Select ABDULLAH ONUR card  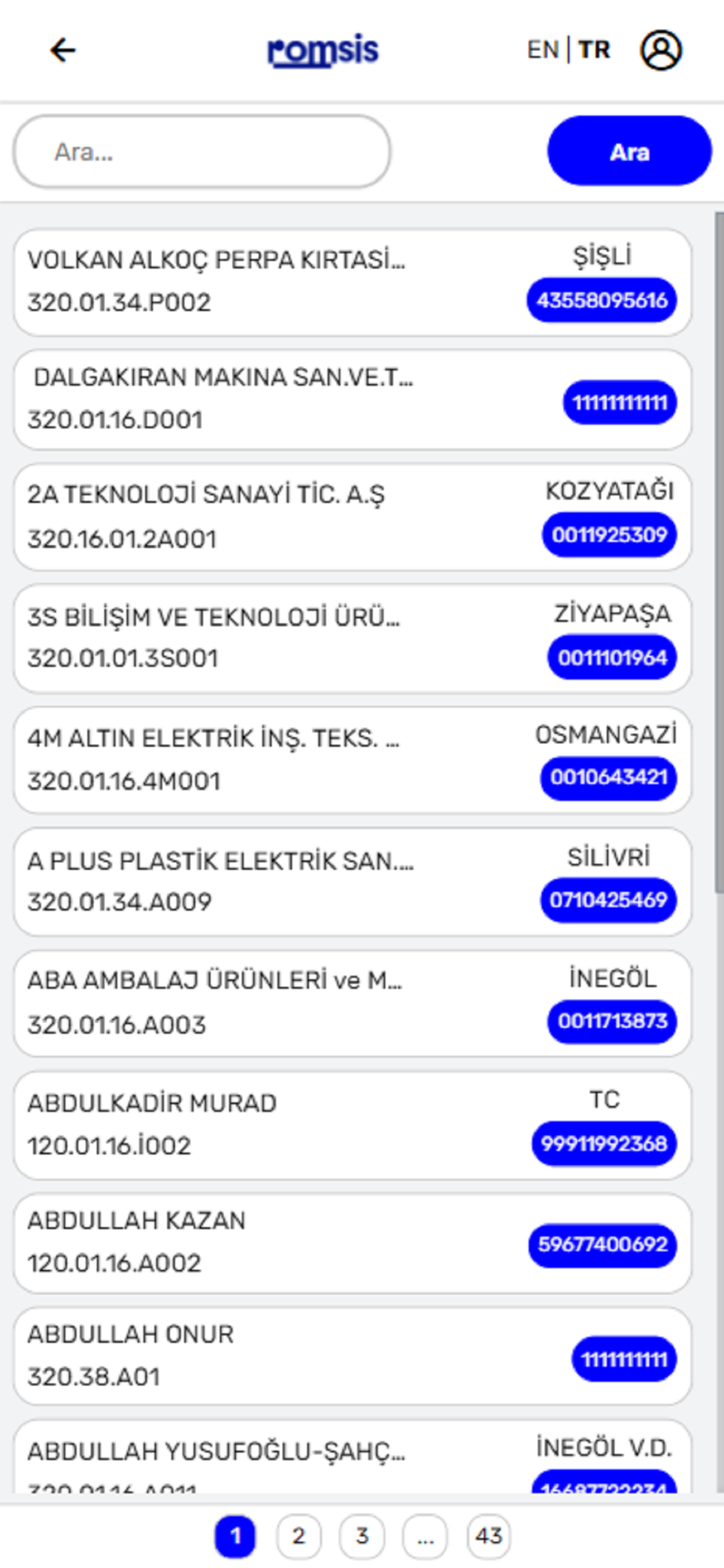pos(352,1356)
